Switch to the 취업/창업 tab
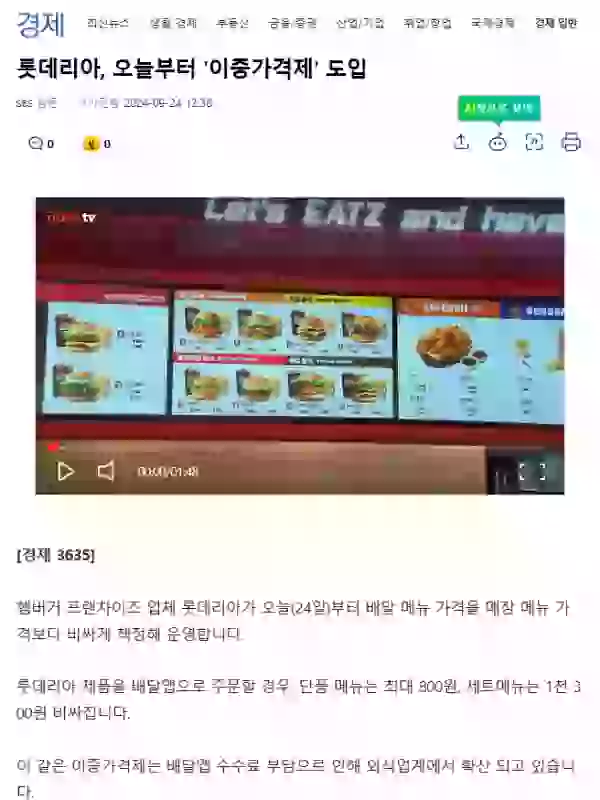 [x=427, y=22]
